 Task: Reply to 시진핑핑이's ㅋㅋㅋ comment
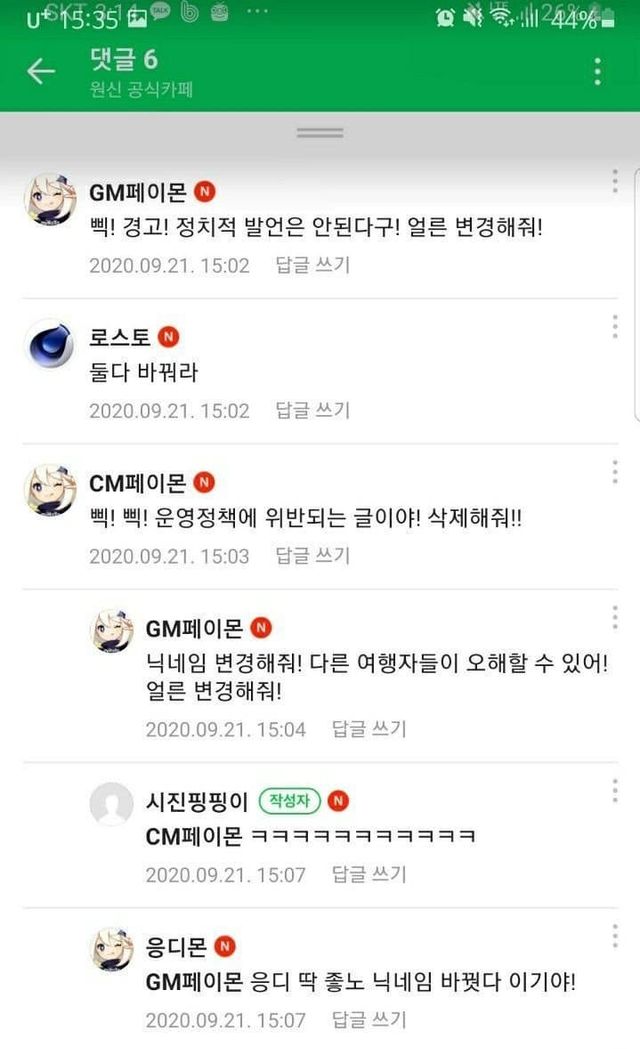(369, 874)
